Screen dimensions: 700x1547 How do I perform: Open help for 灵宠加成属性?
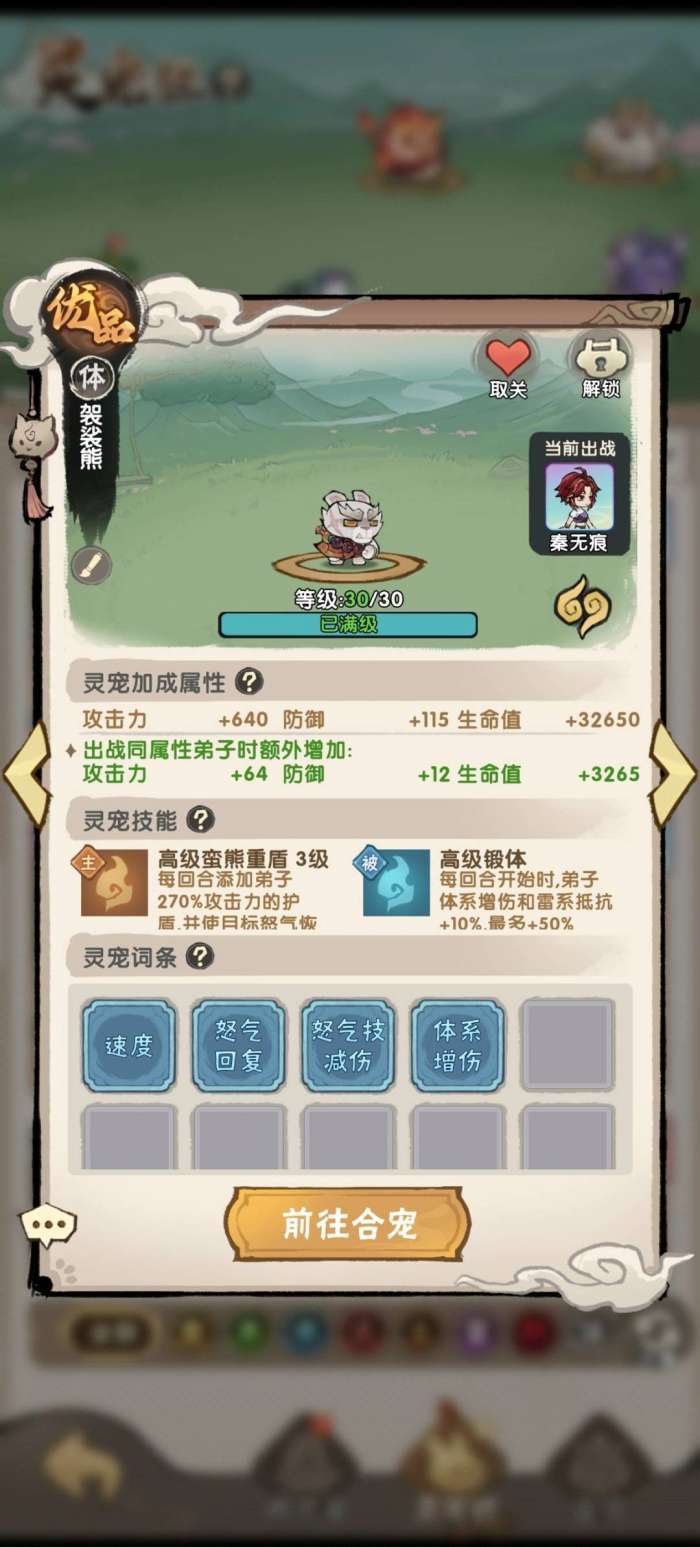249,682
